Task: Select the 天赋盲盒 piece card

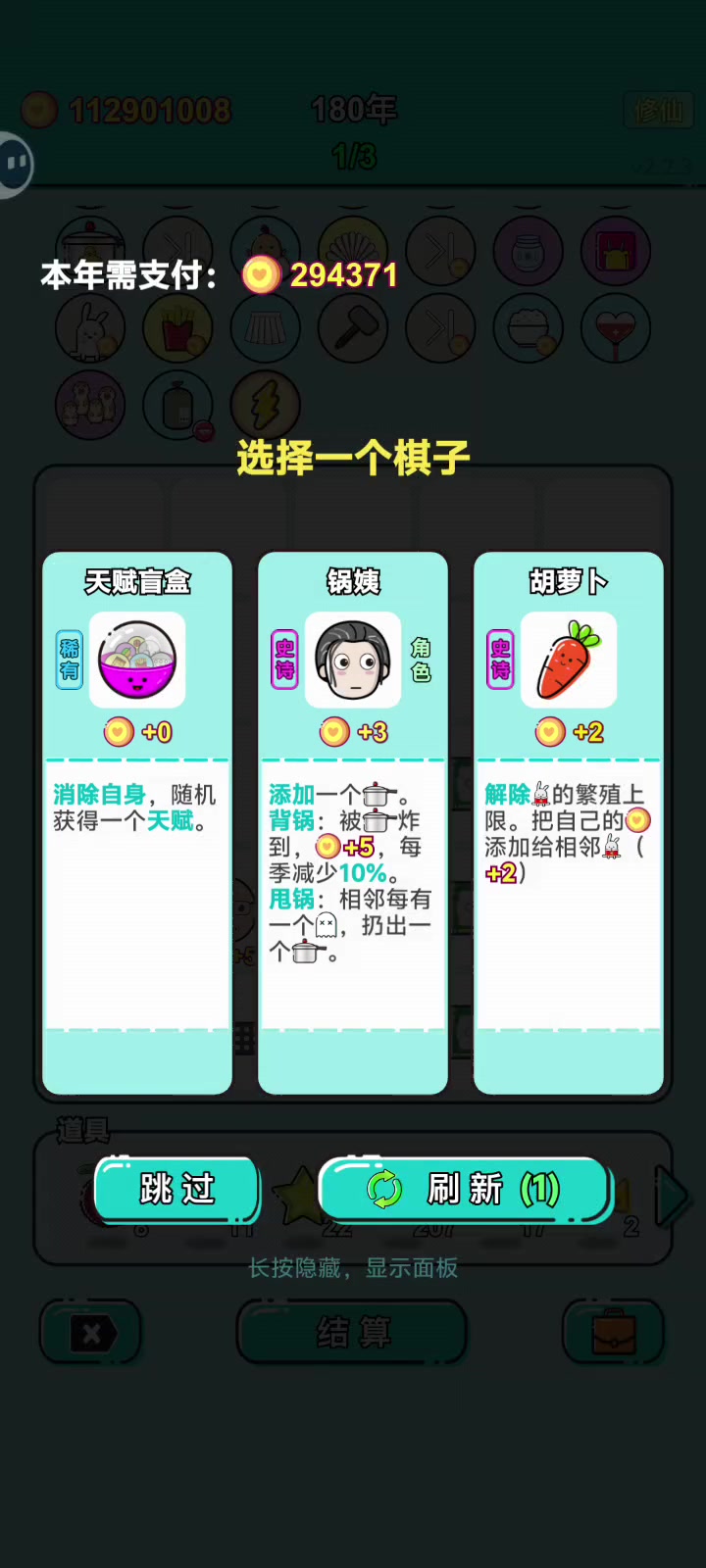Action: [x=137, y=823]
